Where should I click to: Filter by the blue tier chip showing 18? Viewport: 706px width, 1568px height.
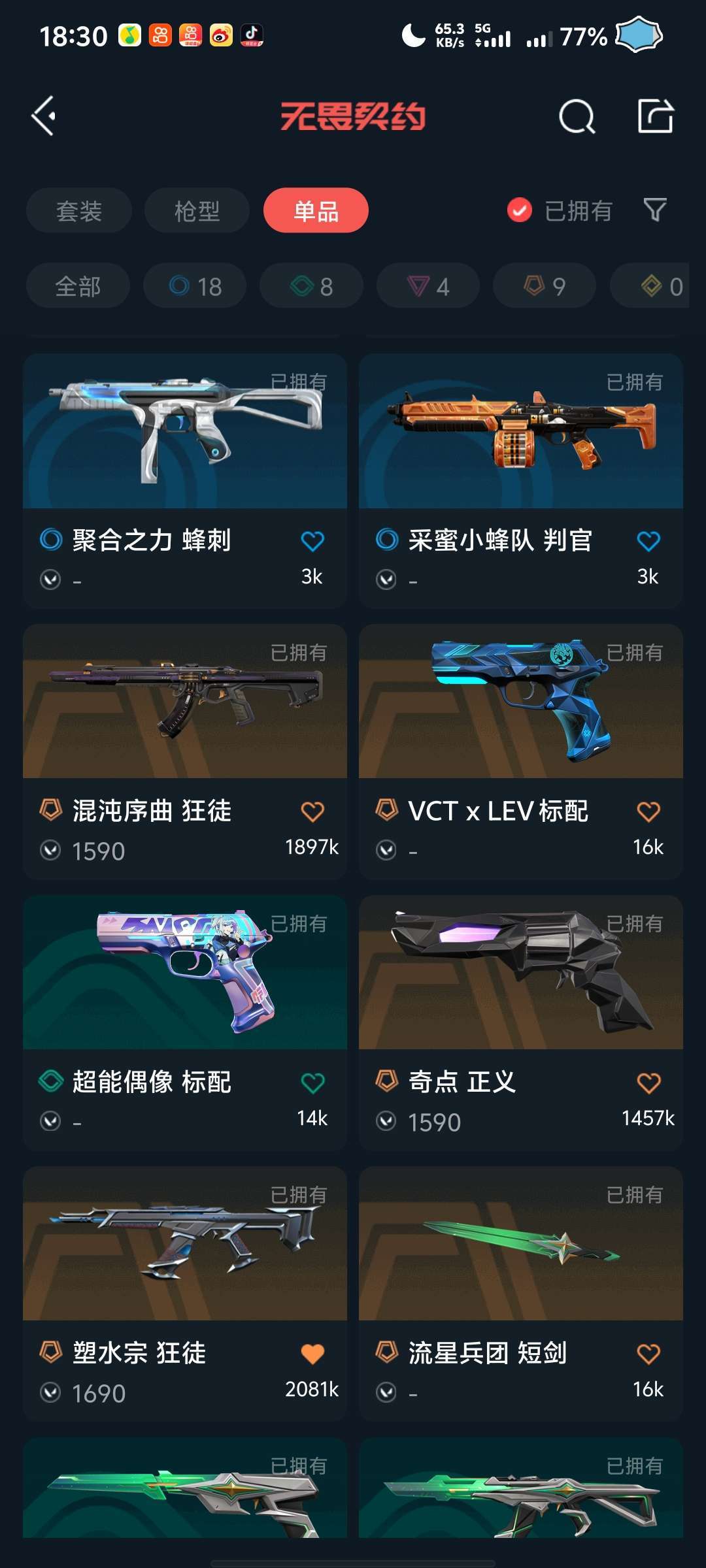195,286
